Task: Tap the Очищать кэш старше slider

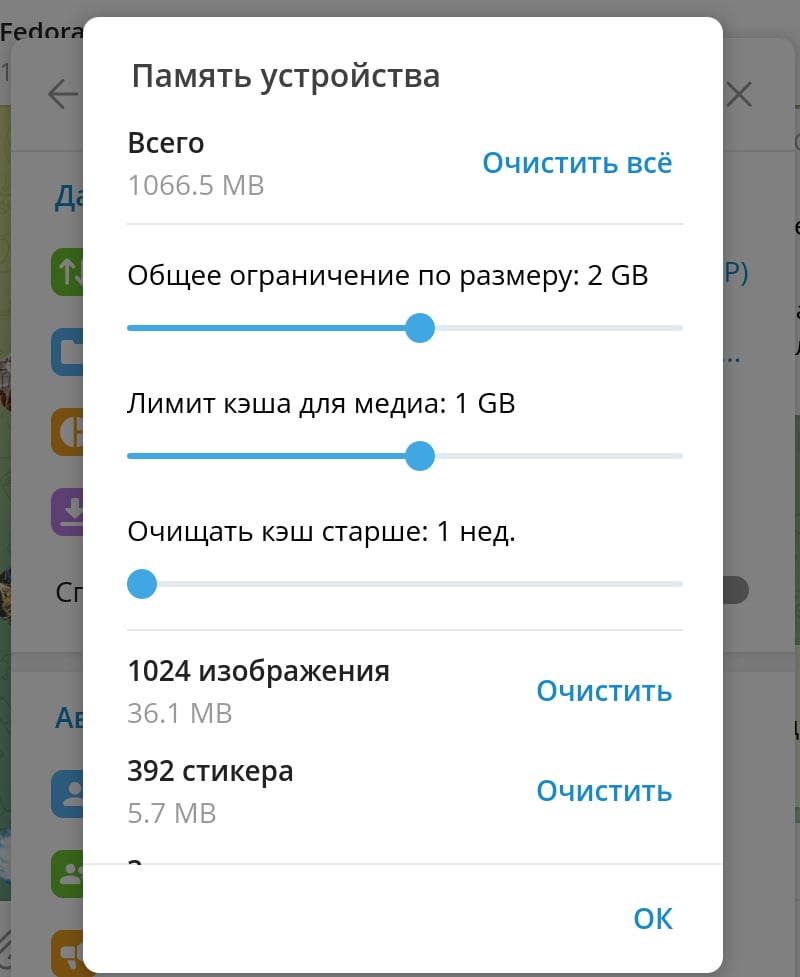Action: pyautogui.click(x=143, y=584)
